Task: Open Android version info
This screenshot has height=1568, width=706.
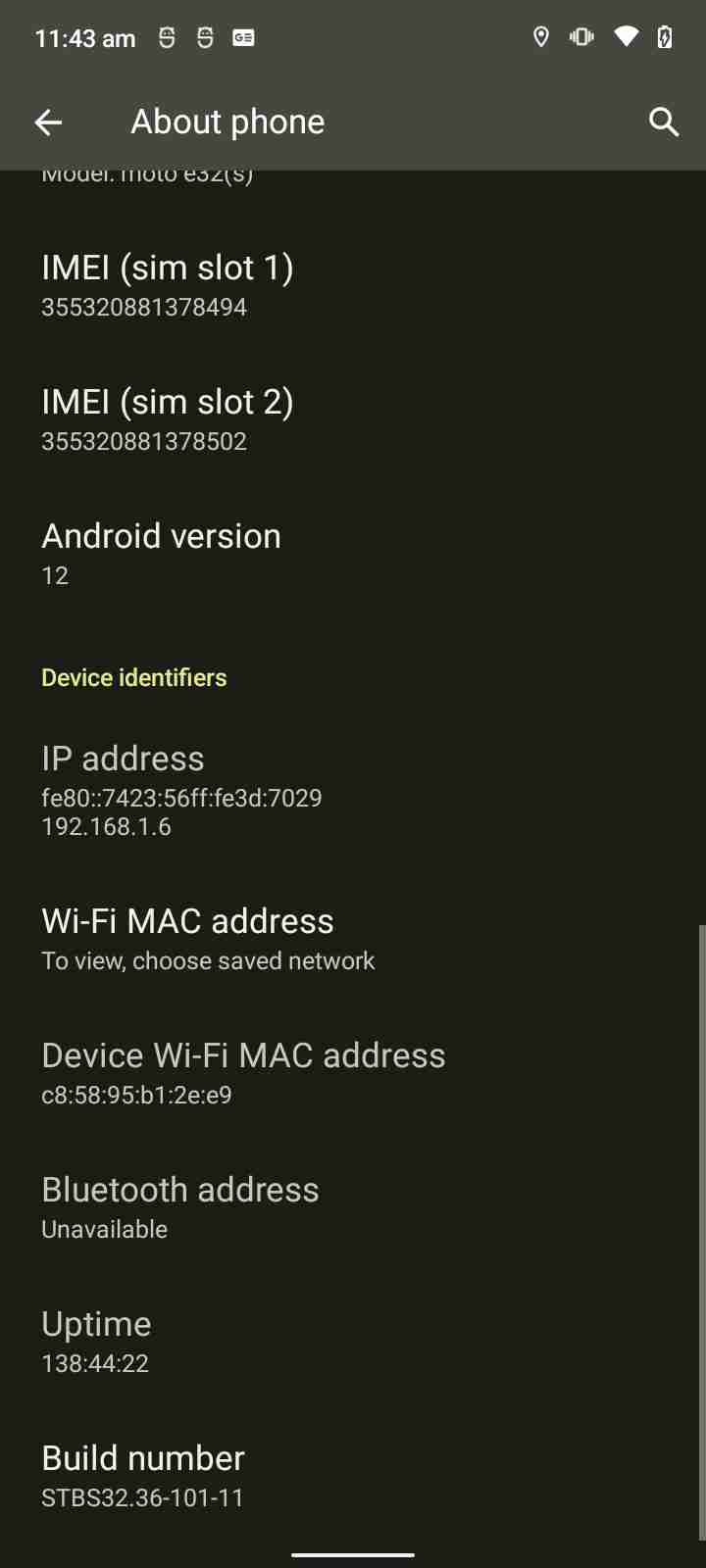Action: [x=161, y=553]
